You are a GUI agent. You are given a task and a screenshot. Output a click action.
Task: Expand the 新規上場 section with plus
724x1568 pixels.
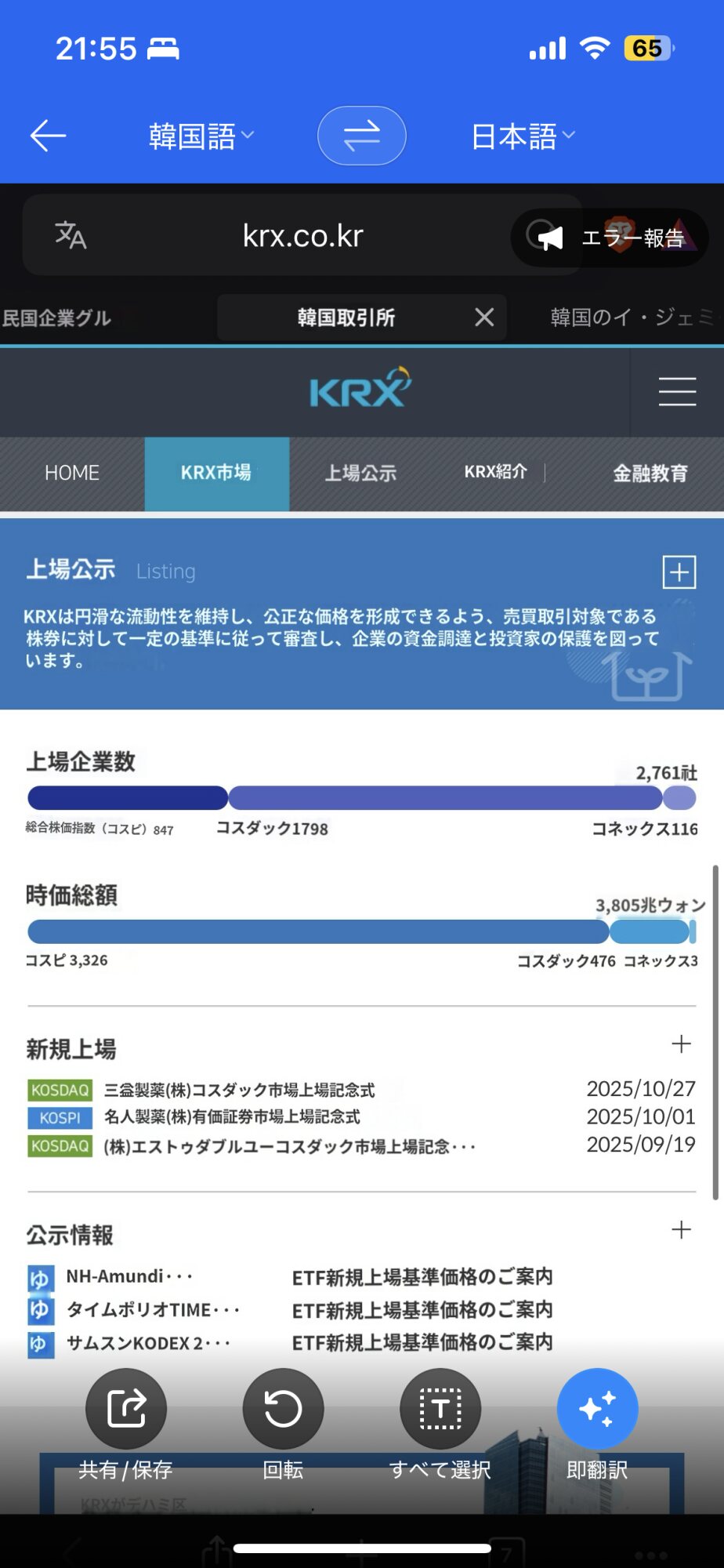[681, 1044]
